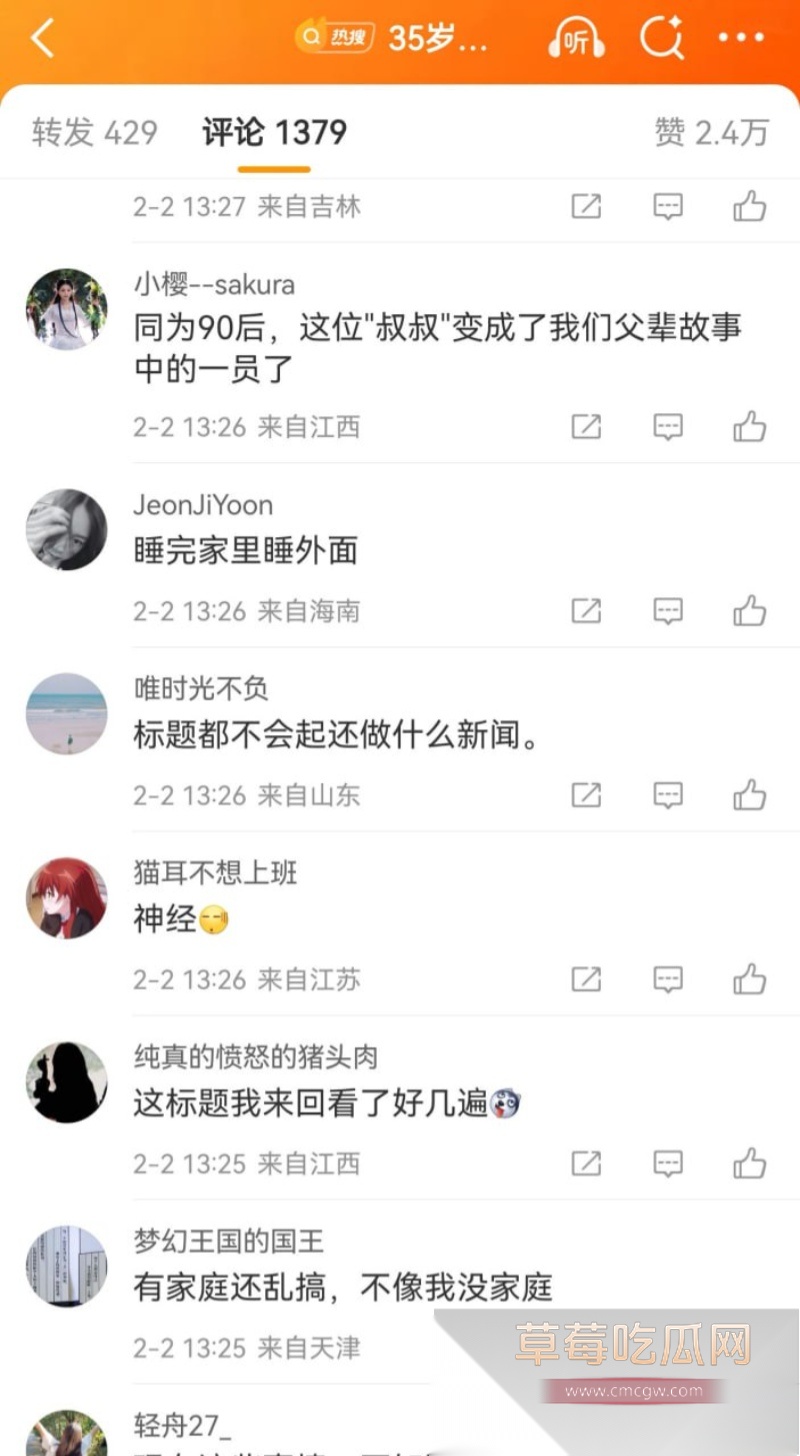Tap 小樱--sakura's avatar thumbnail

click(66, 309)
